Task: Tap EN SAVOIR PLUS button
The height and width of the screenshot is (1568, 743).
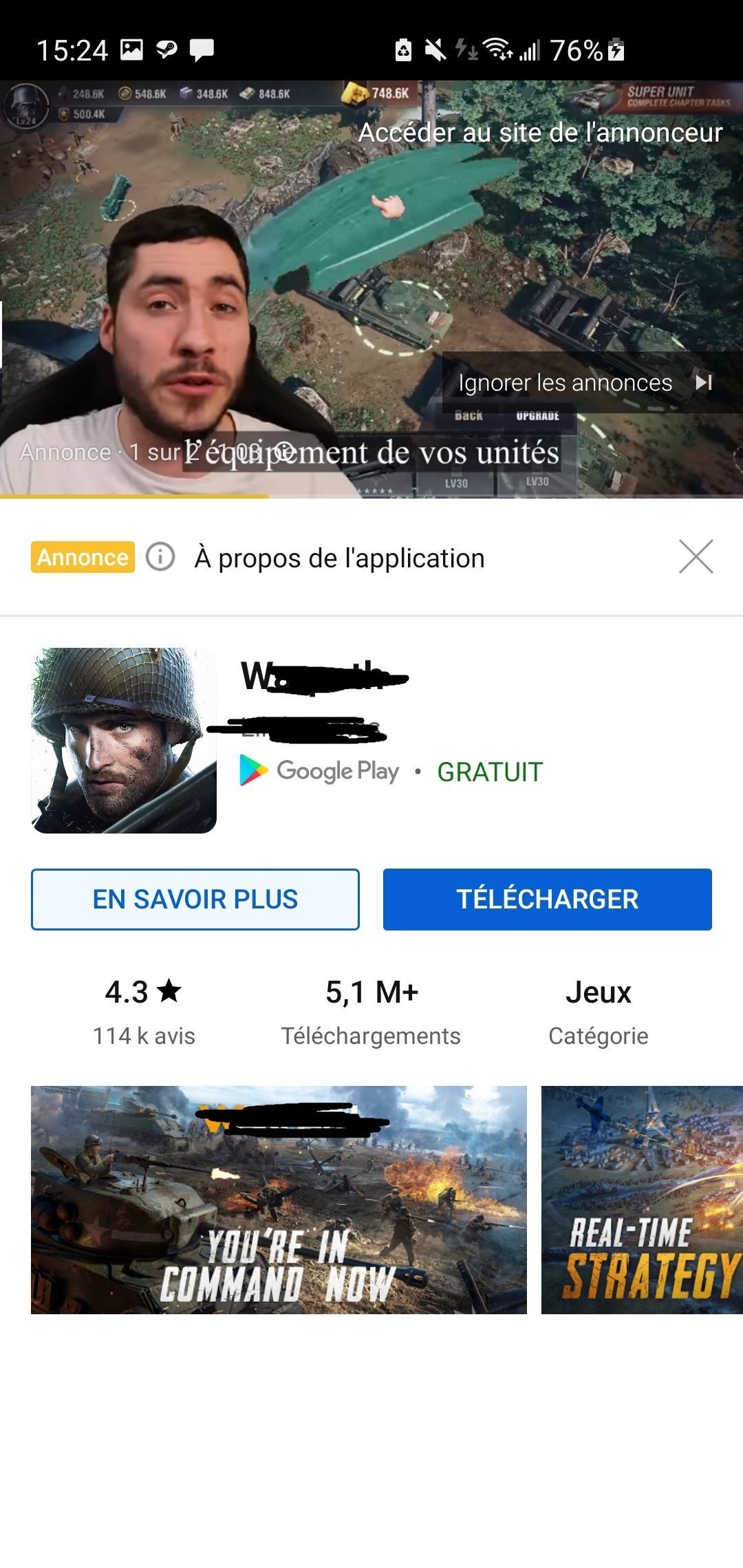Action: [x=195, y=900]
